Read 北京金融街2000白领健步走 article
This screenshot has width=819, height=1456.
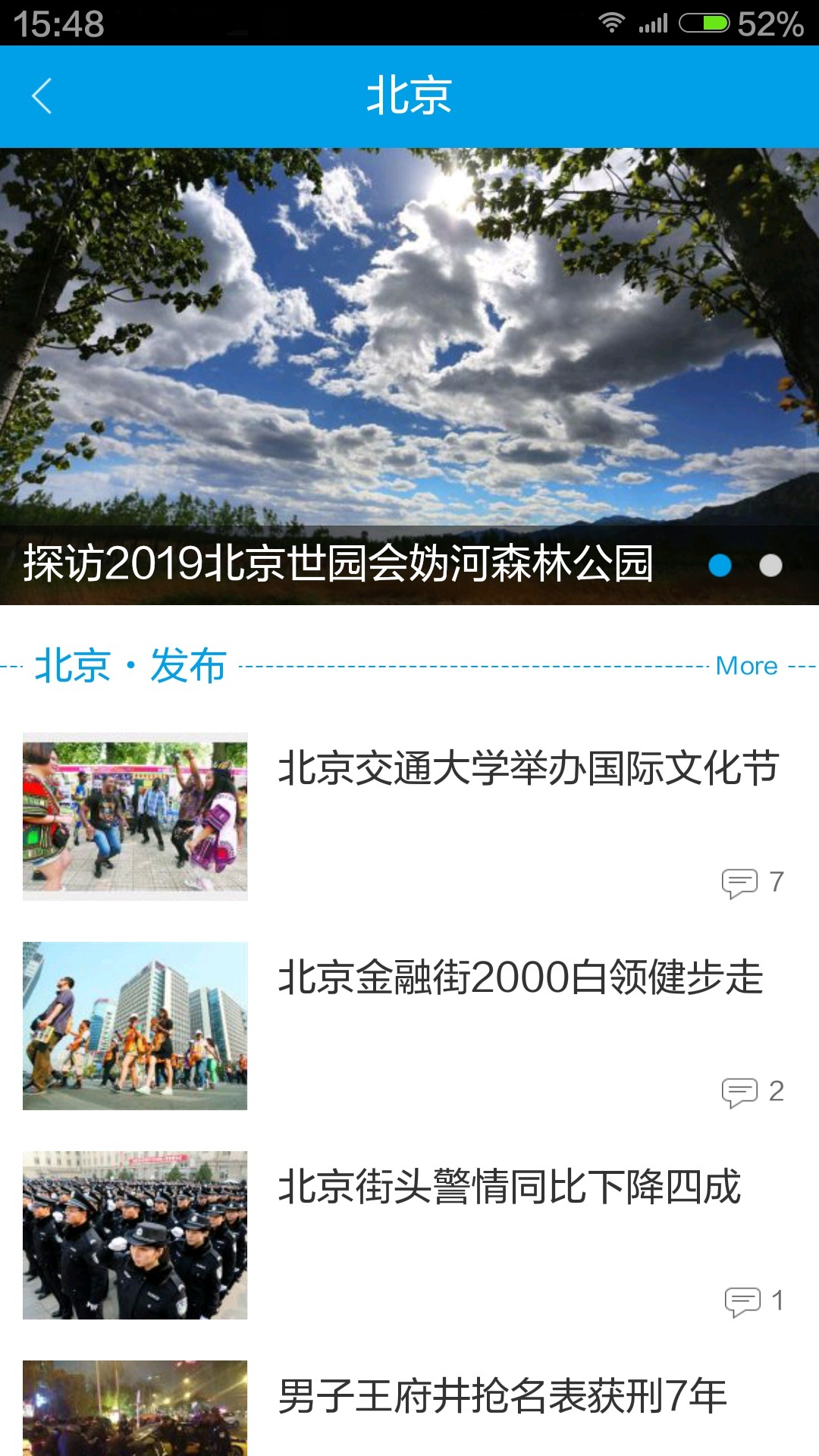[x=520, y=977]
